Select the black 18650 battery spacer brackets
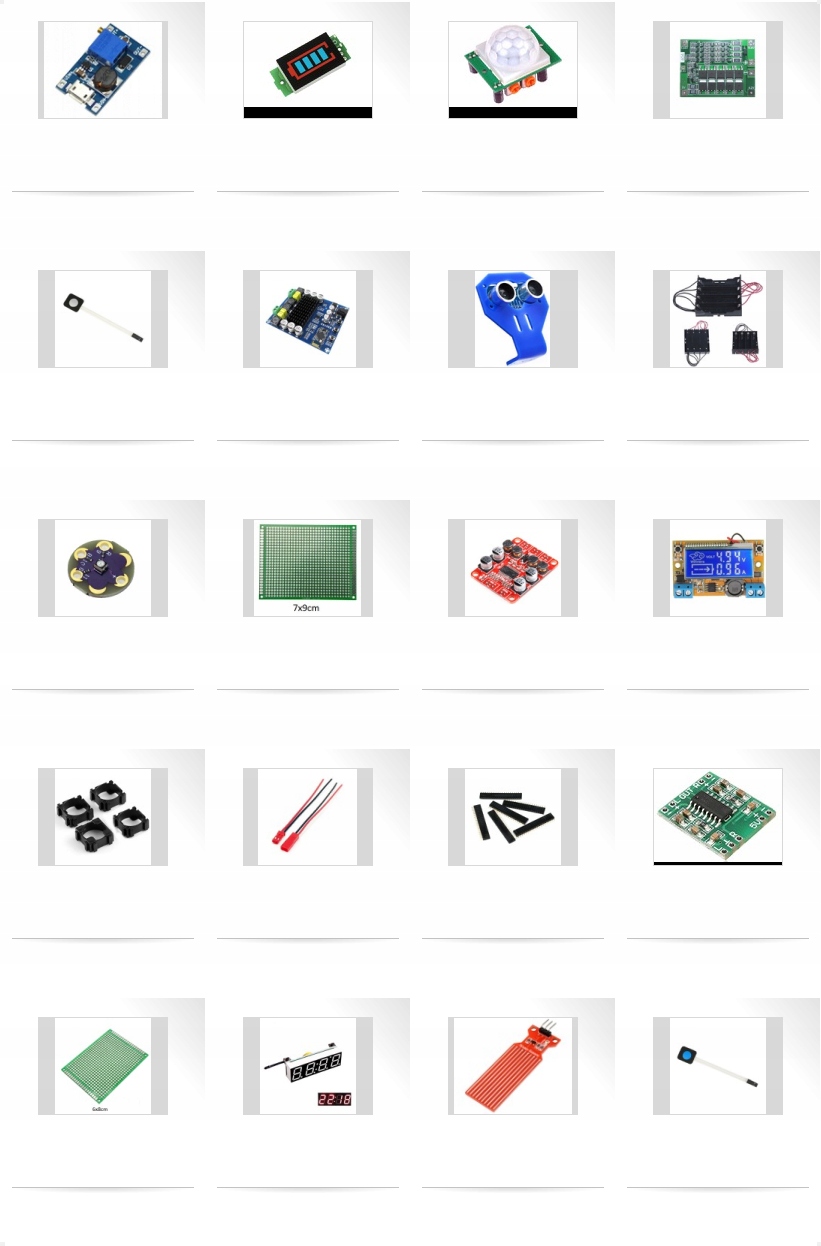This screenshot has height=1246, width=821. (103, 816)
